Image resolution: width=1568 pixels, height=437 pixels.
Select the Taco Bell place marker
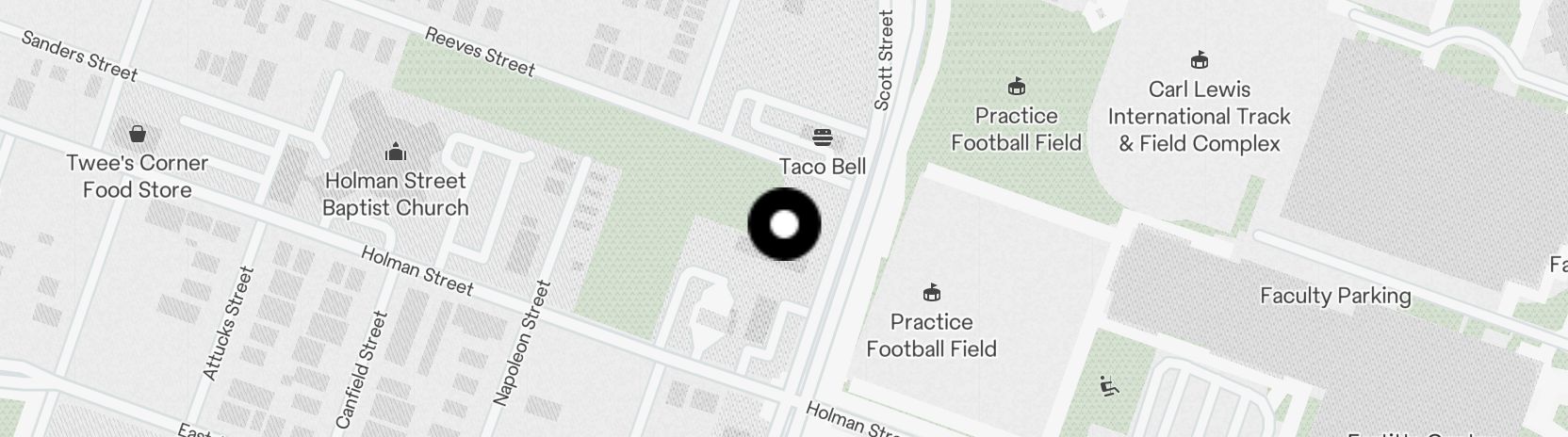[822, 138]
